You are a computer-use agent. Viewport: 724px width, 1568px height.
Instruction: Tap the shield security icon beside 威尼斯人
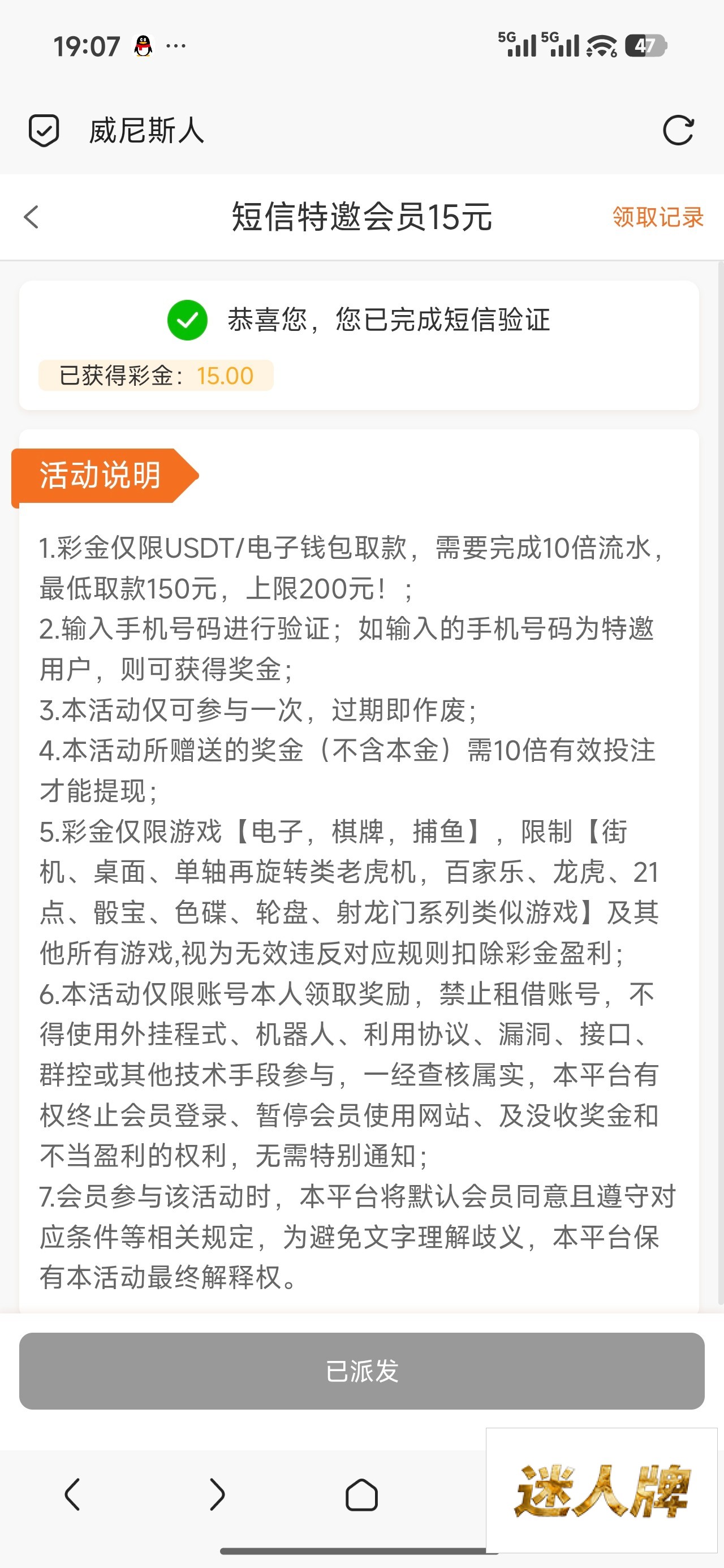pos(44,130)
